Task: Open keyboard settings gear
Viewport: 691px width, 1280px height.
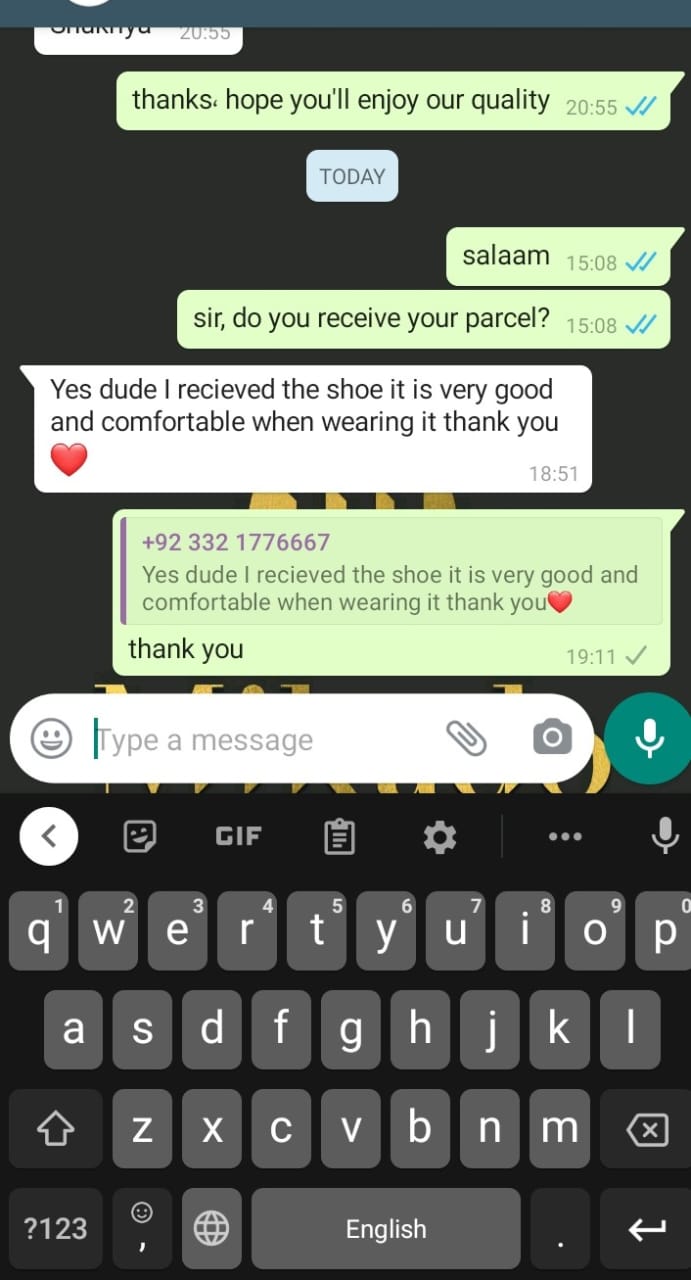Action: 439,835
